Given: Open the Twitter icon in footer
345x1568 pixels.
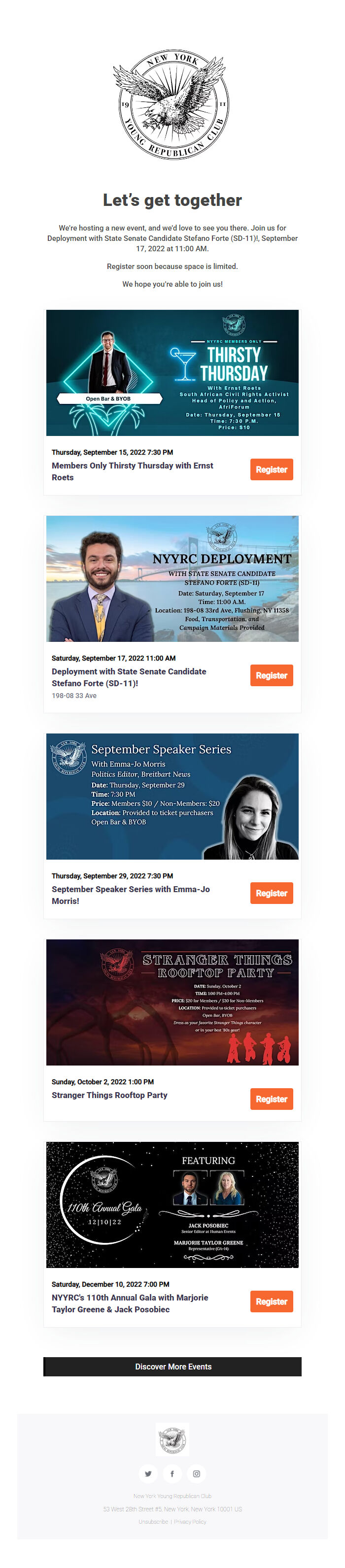Looking at the screenshot, I should point(148,1473).
